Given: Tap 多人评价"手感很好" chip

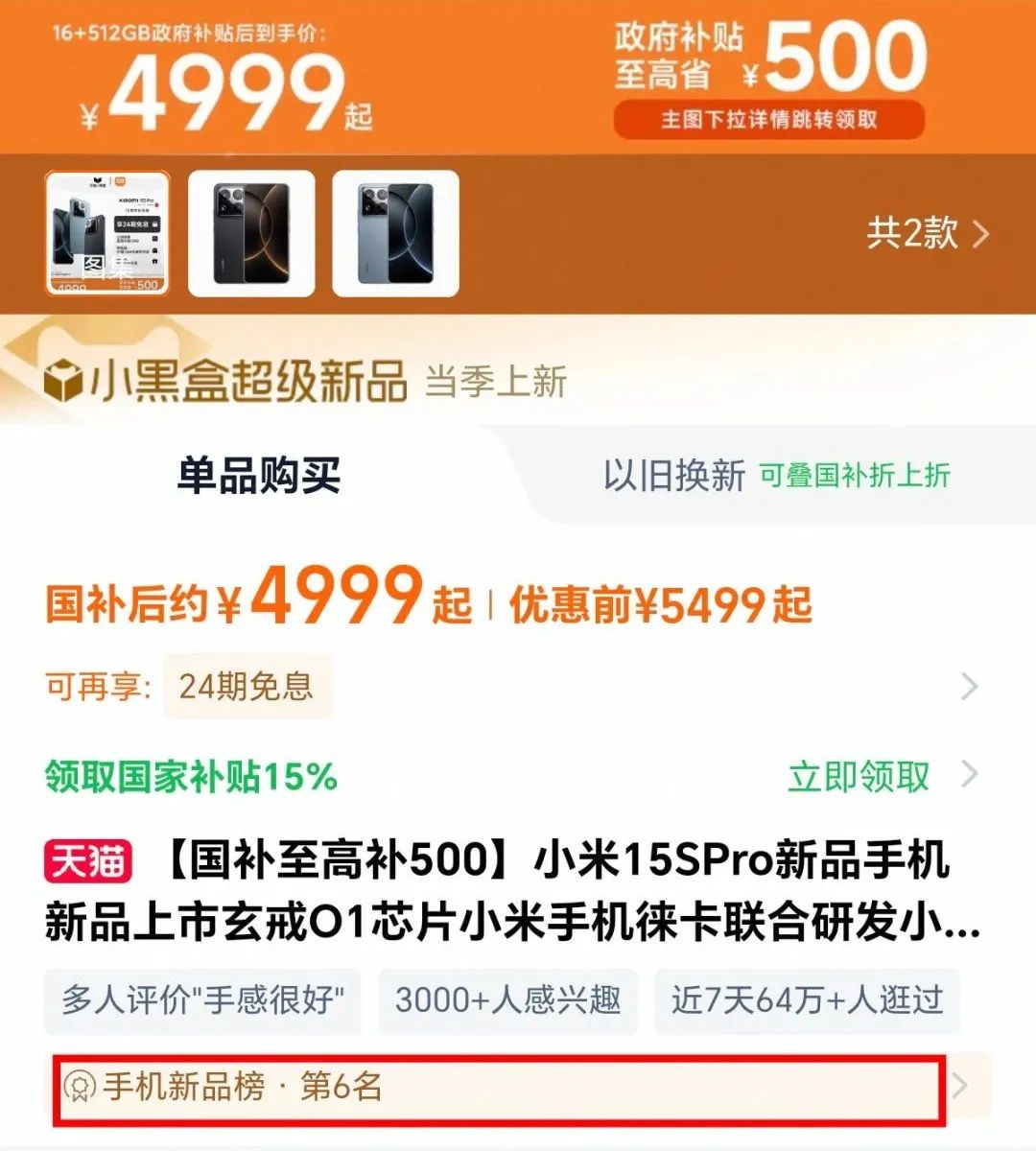Looking at the screenshot, I should (202, 1000).
